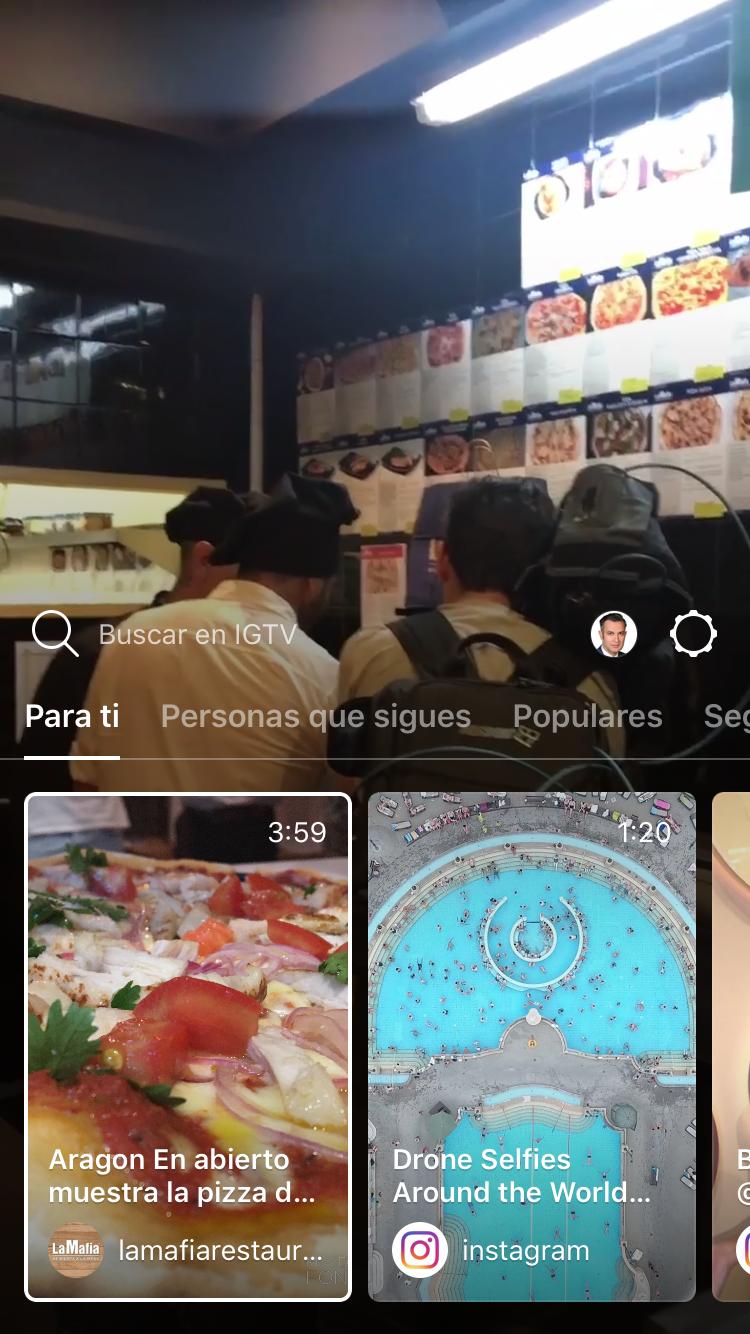This screenshot has width=750, height=1334.
Task: Switch to Personas que sigues tab
Action: point(316,716)
